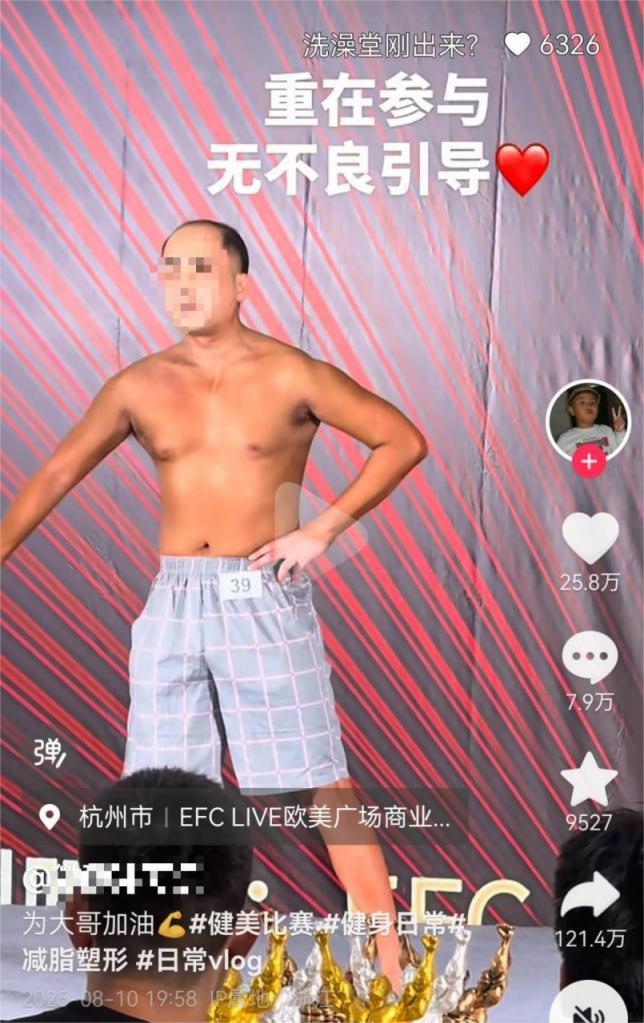Like the video with 25.8万 likes
644x1023 pixels.
pos(590,538)
